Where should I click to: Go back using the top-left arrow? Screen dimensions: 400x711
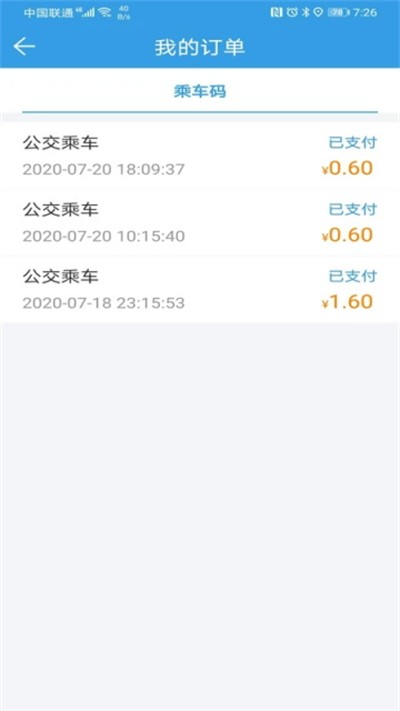pos(24,46)
